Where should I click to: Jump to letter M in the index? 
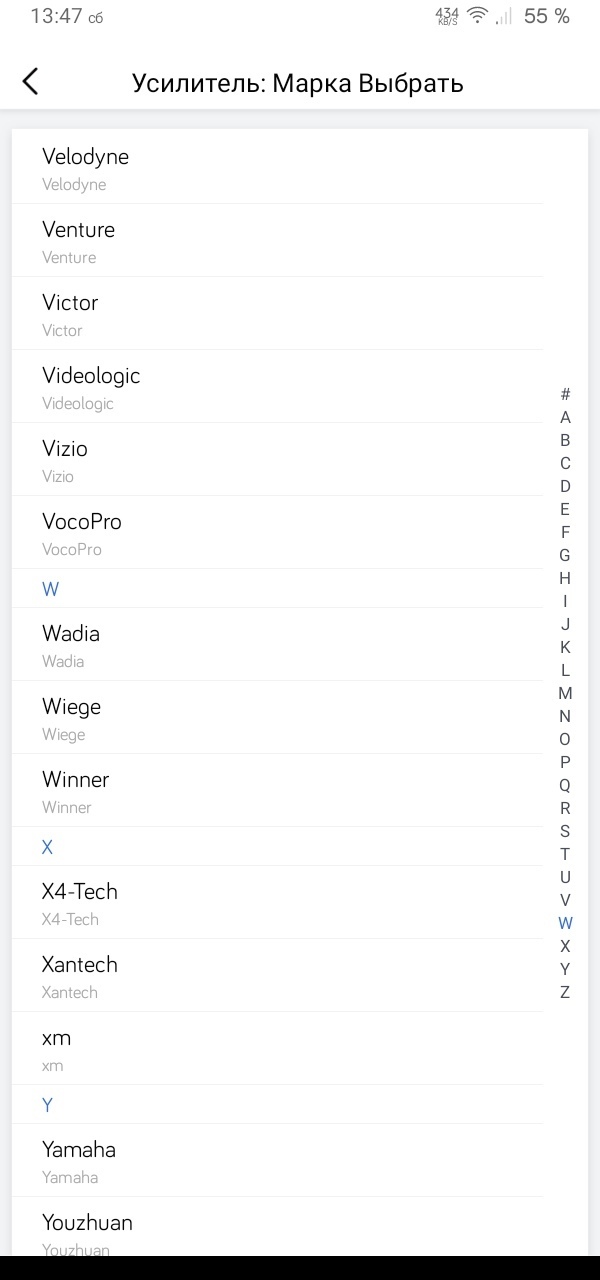565,693
